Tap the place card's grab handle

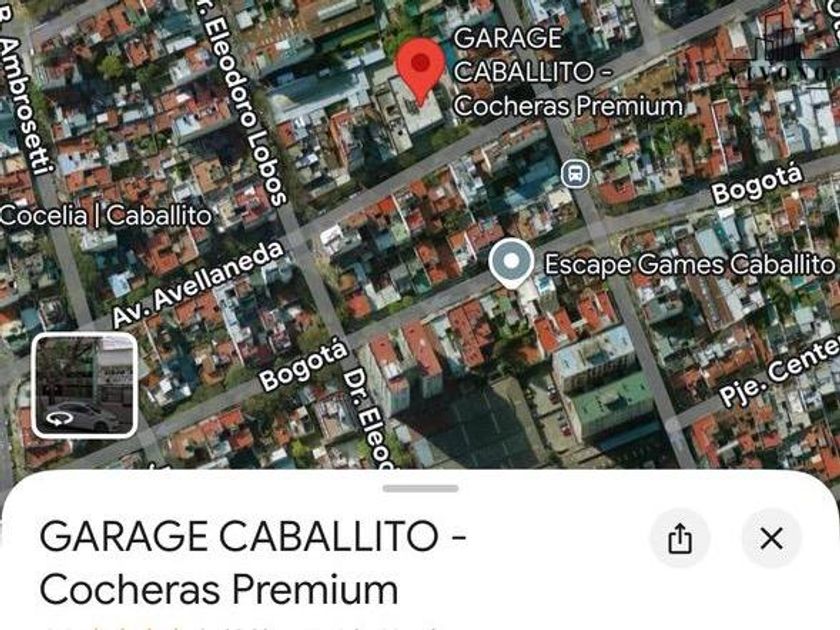[420, 488]
